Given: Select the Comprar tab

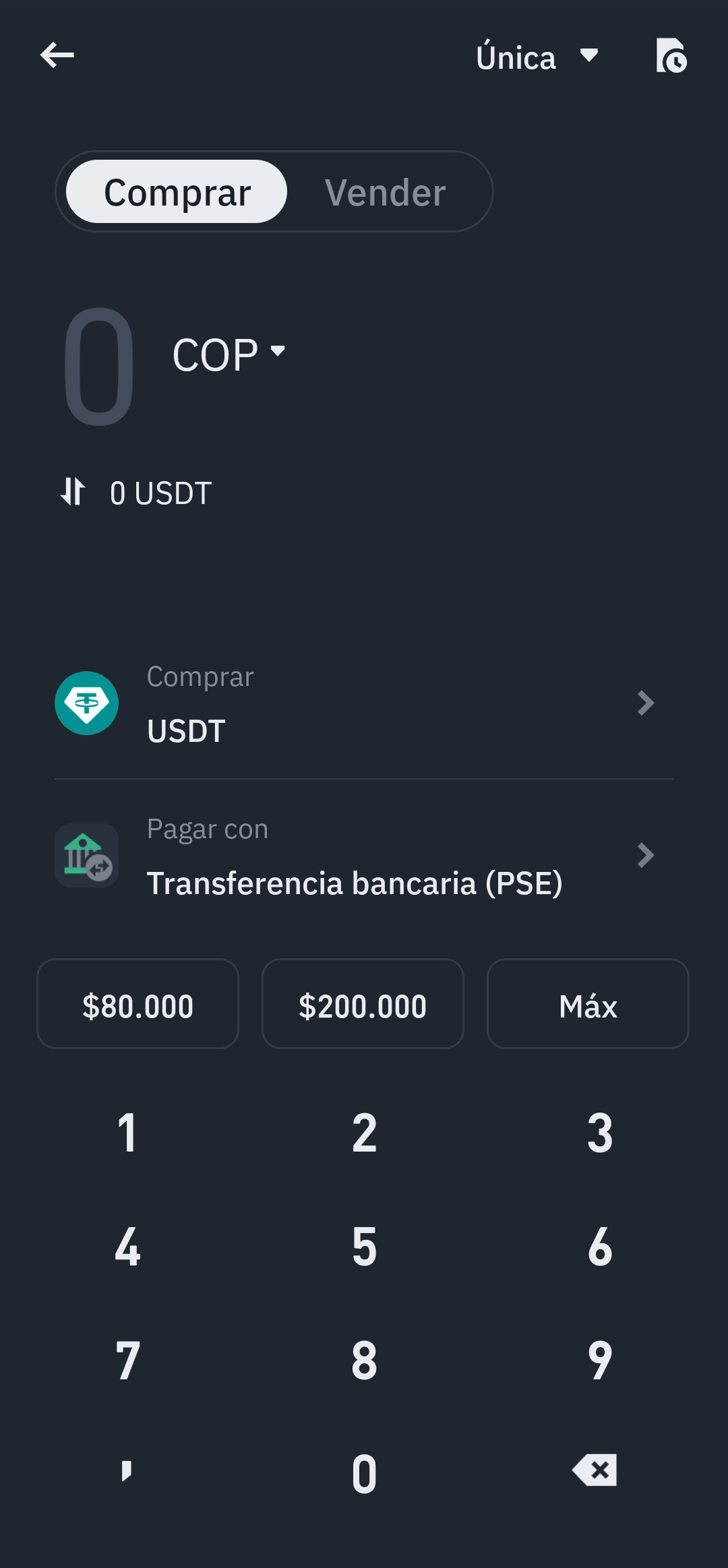Looking at the screenshot, I should [177, 193].
